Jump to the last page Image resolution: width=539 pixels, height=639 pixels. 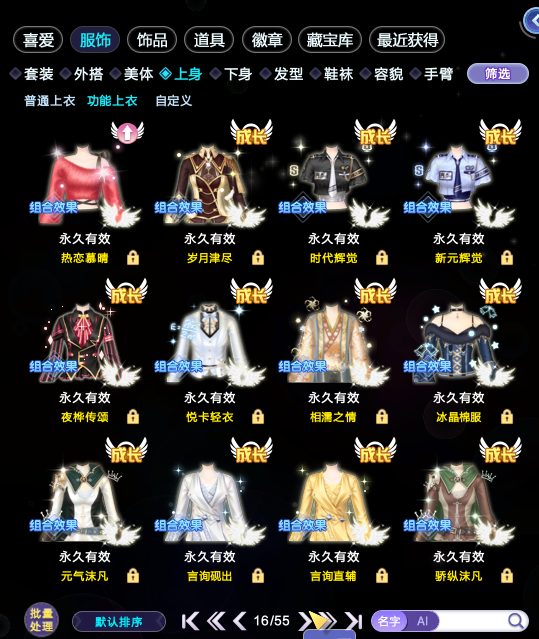[x=354, y=621]
